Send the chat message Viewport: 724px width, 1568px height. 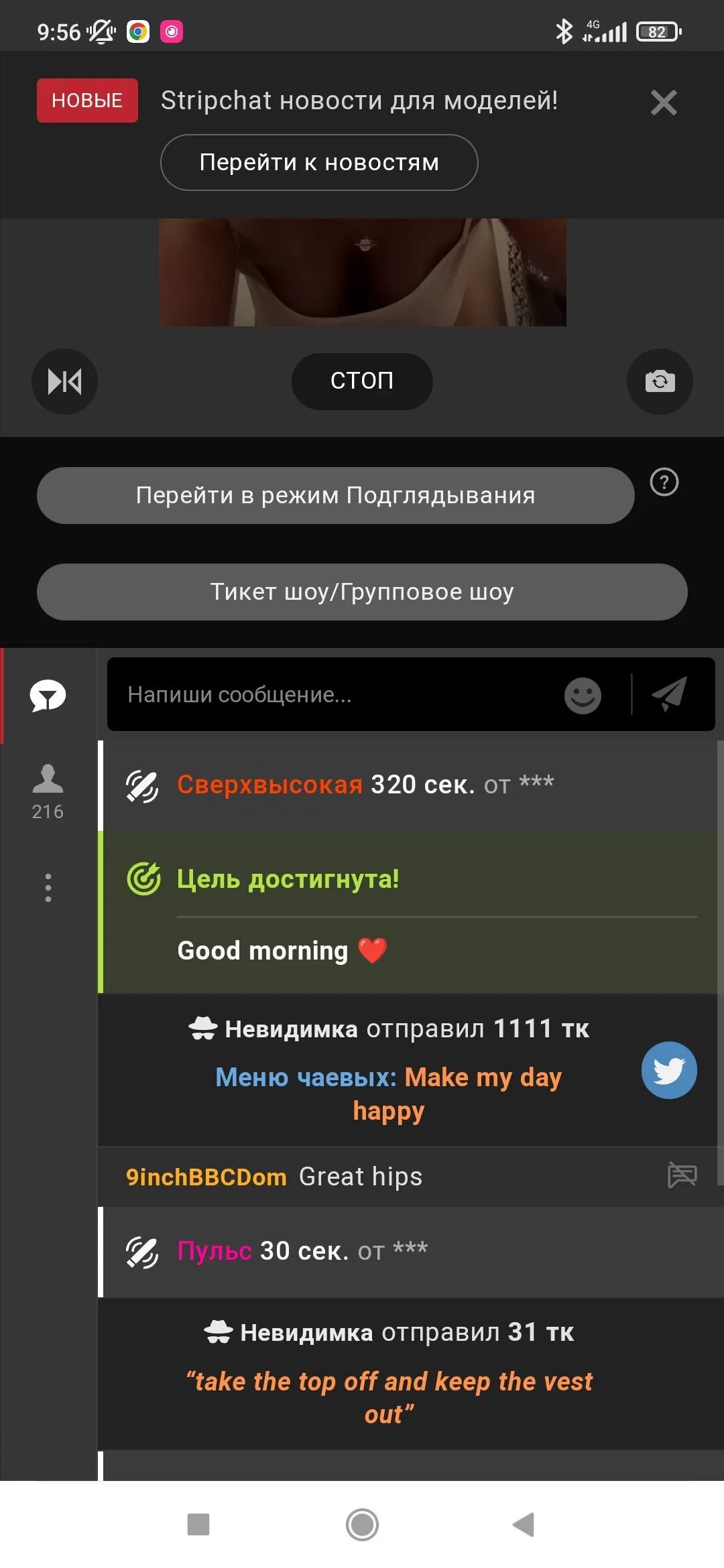click(x=670, y=694)
